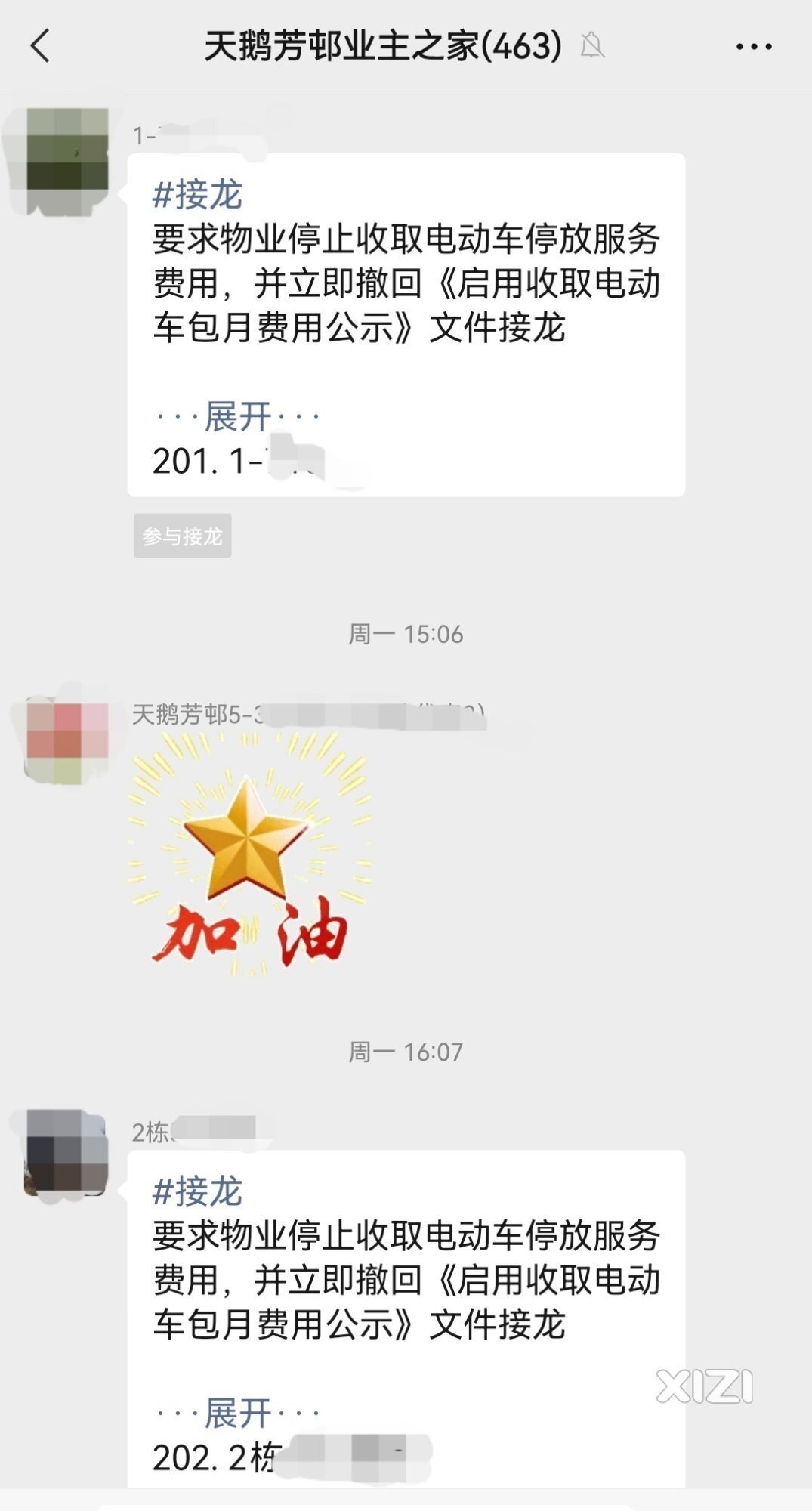Tap 参与接龙 to join the chain

click(x=182, y=536)
